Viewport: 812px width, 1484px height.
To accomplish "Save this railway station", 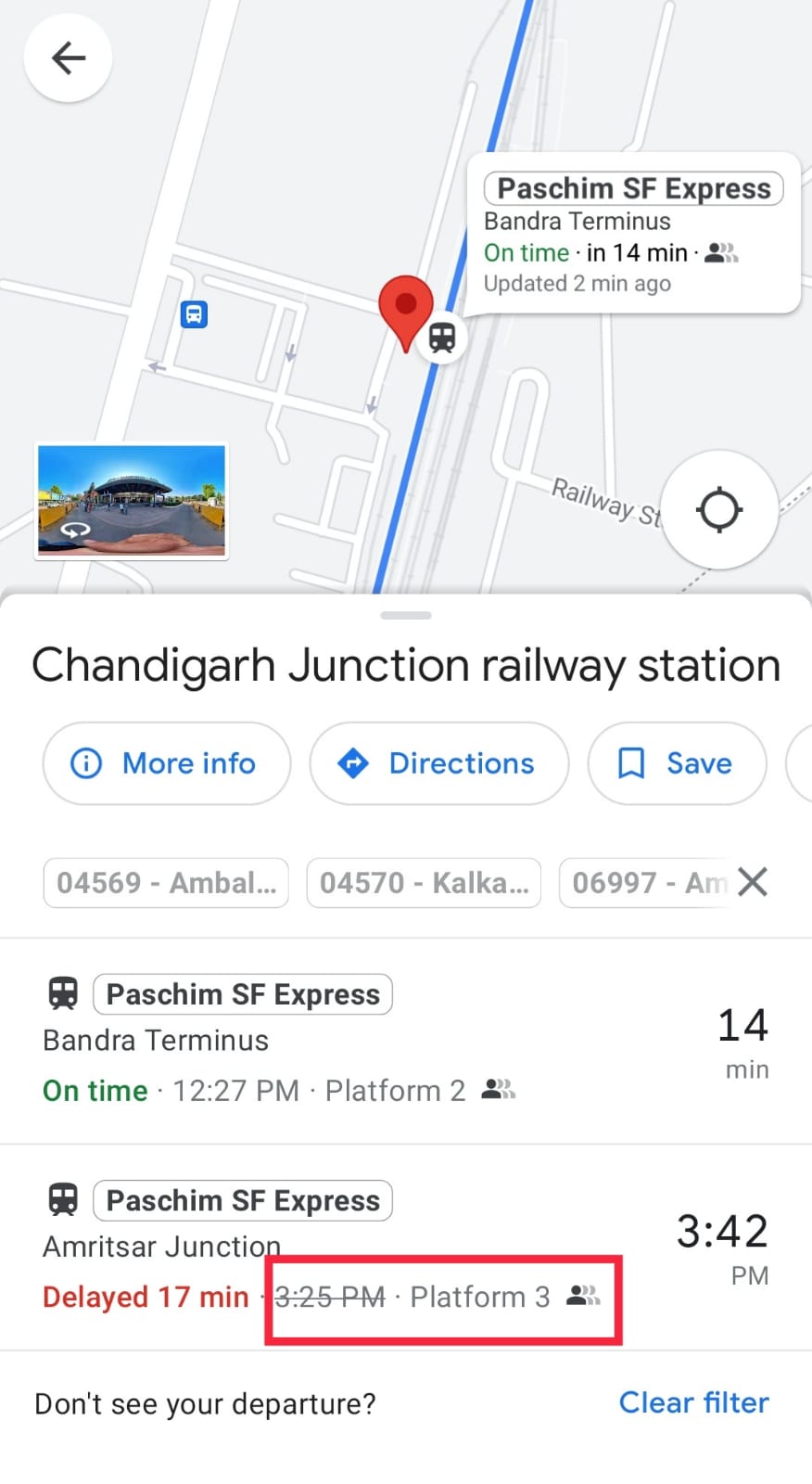I will [677, 763].
